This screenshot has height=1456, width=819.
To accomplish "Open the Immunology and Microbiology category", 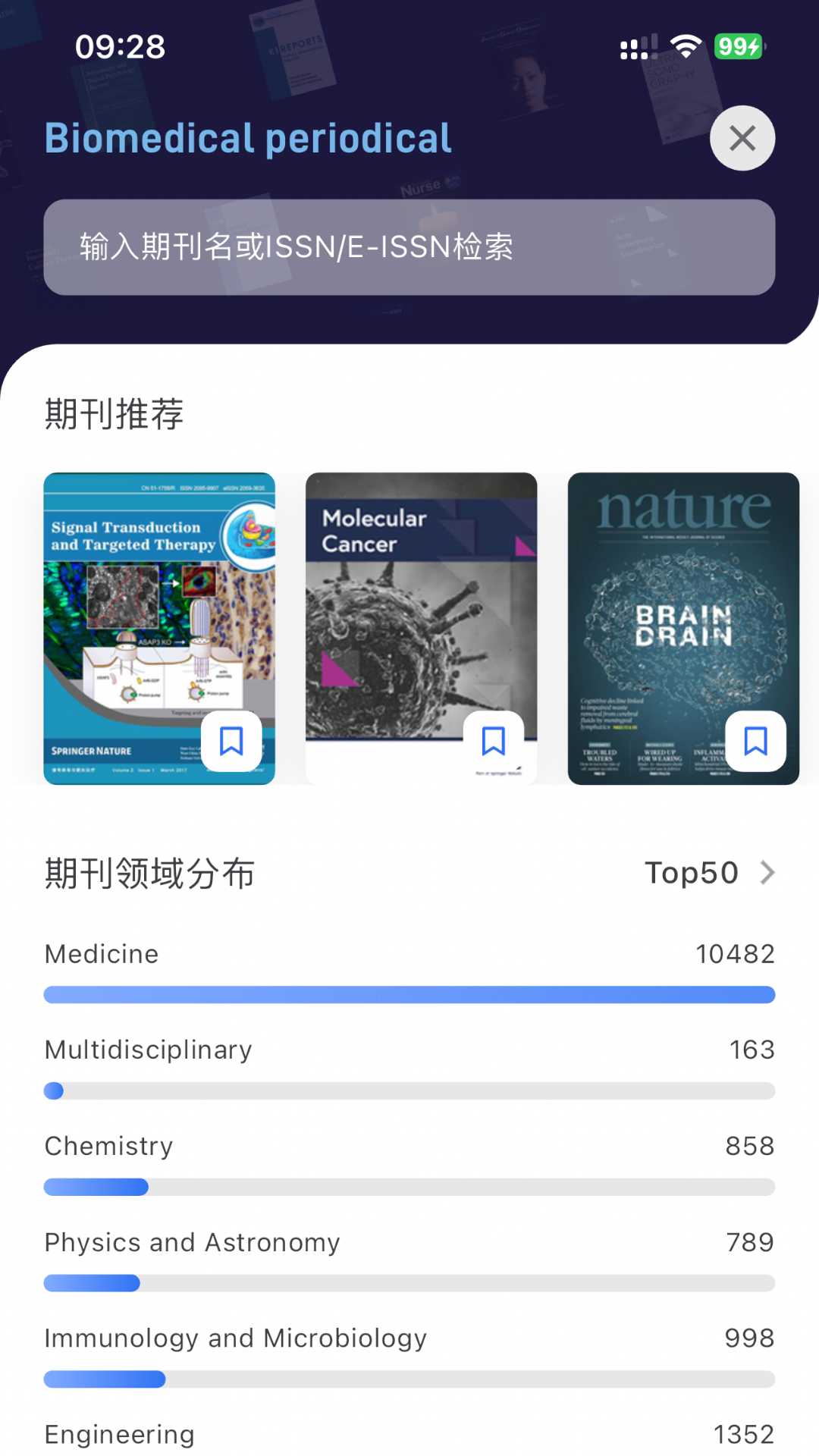I will pyautogui.click(x=235, y=1338).
